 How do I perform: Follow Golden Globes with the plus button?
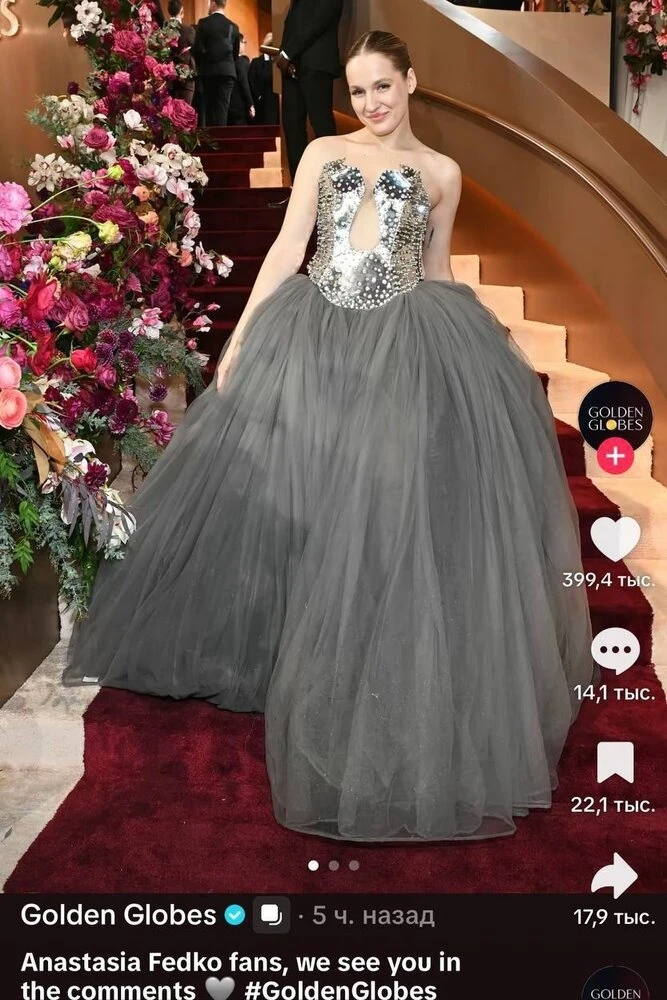pos(615,458)
